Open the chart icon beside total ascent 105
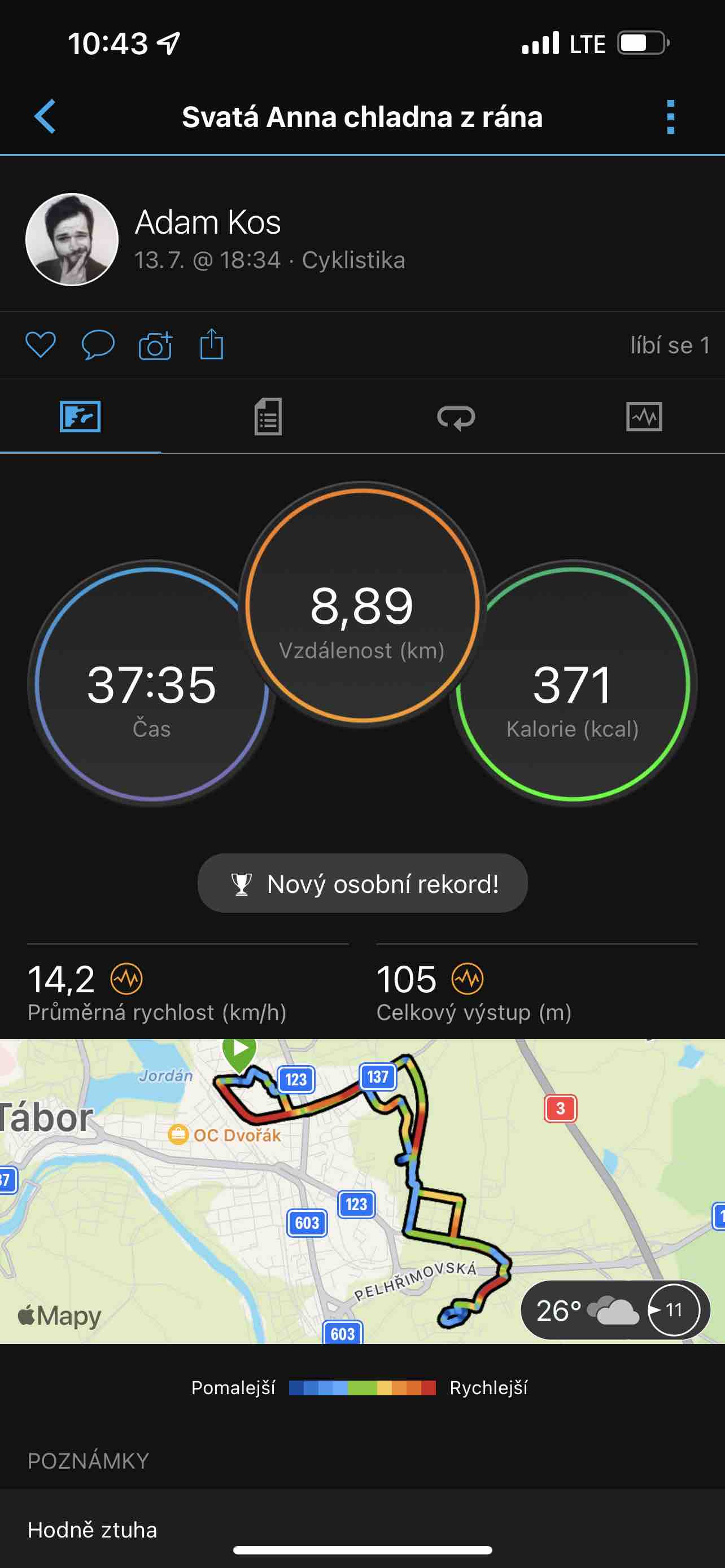Image resolution: width=725 pixels, height=1568 pixels. pyautogui.click(x=468, y=979)
